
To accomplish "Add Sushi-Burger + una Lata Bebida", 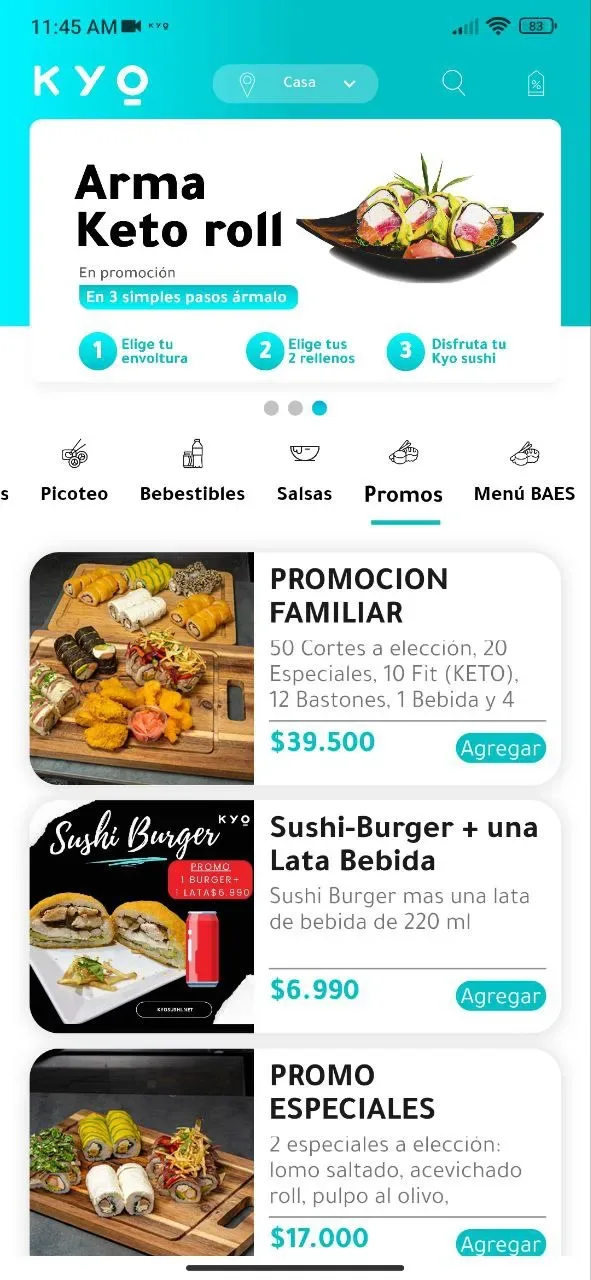I will coord(501,996).
